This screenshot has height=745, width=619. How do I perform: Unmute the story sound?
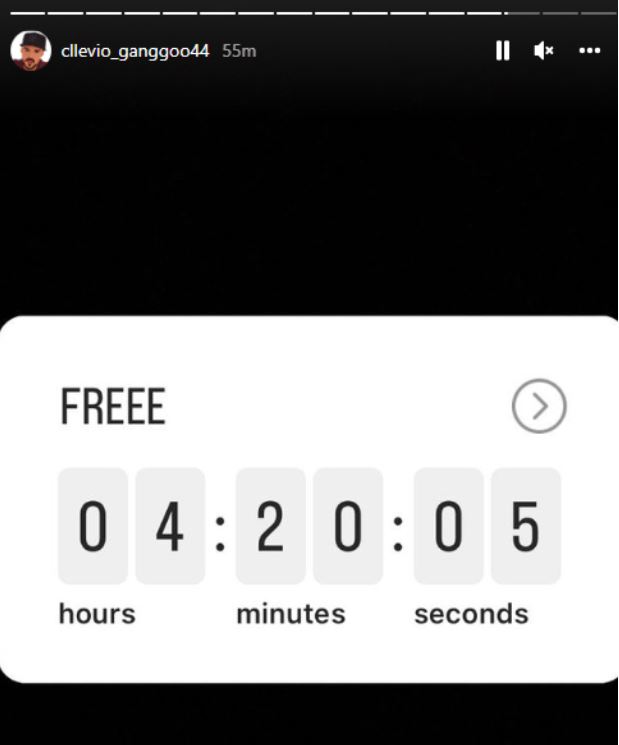(543, 51)
